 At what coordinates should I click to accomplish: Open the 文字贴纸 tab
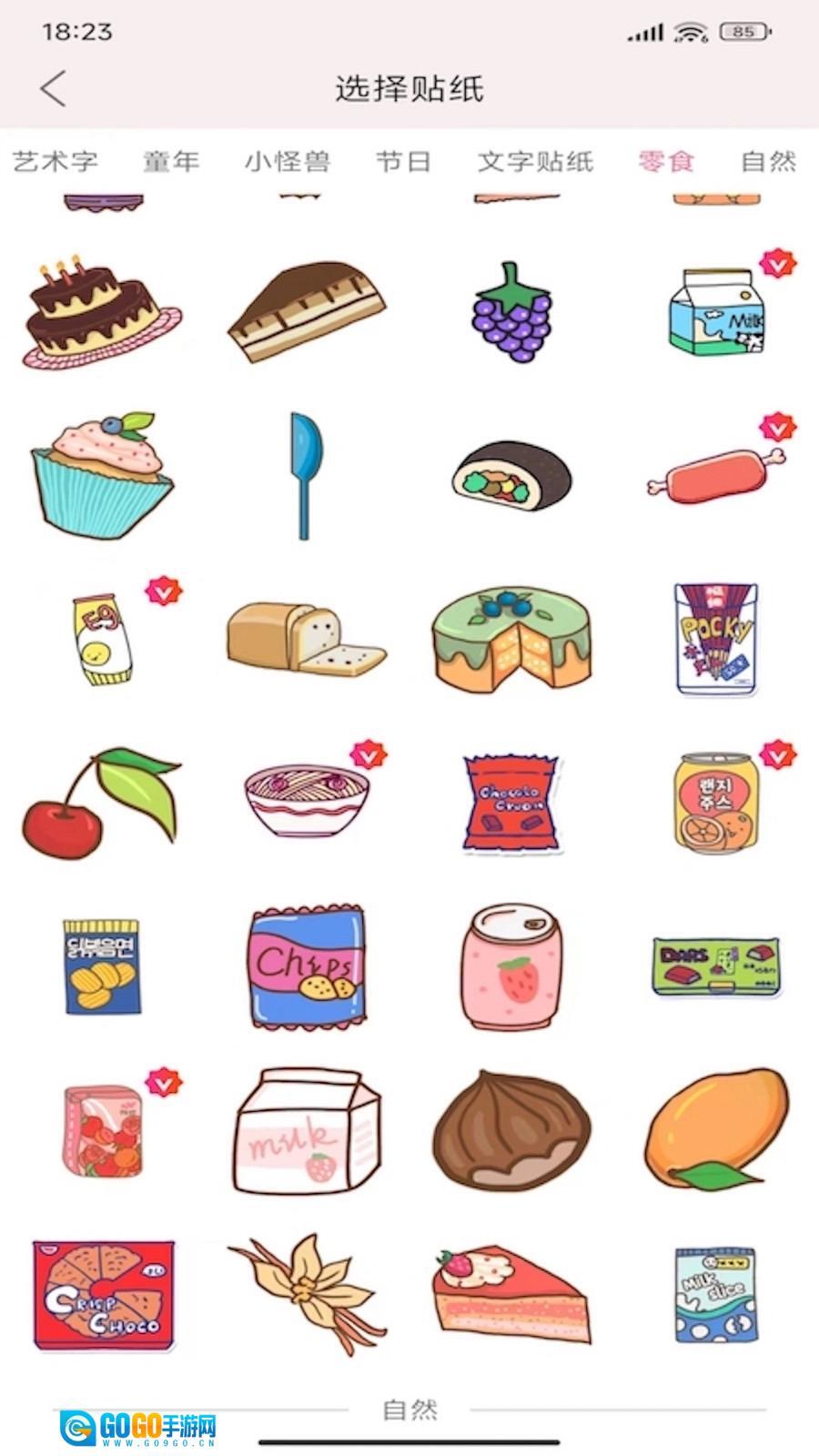click(x=536, y=162)
